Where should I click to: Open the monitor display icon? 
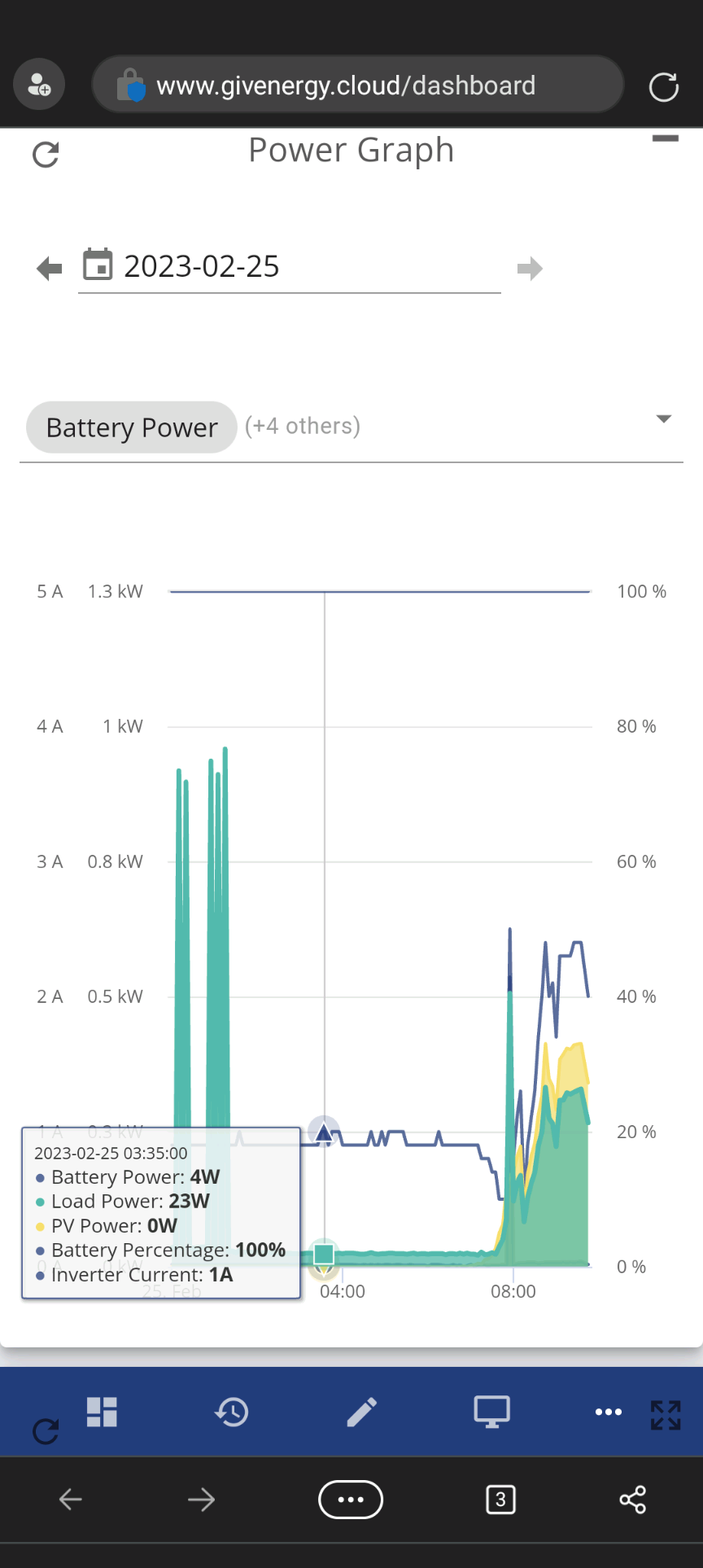pos(492,1412)
